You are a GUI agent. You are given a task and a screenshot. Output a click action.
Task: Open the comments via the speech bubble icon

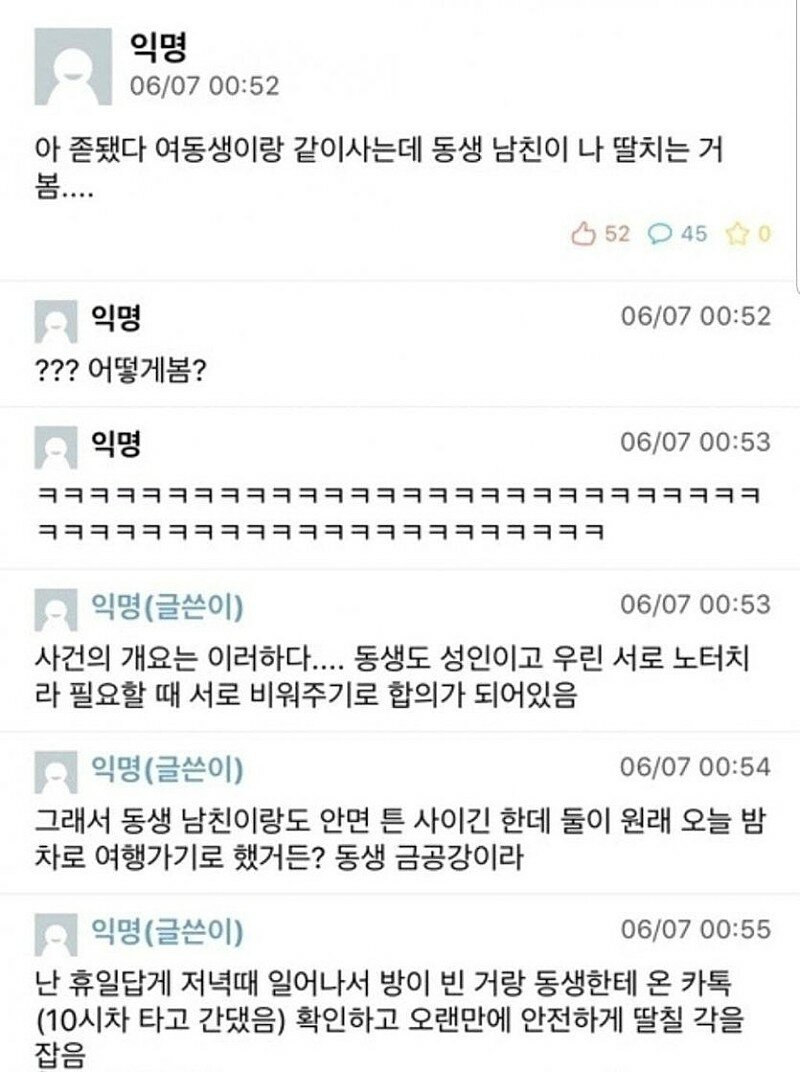[x=660, y=233]
